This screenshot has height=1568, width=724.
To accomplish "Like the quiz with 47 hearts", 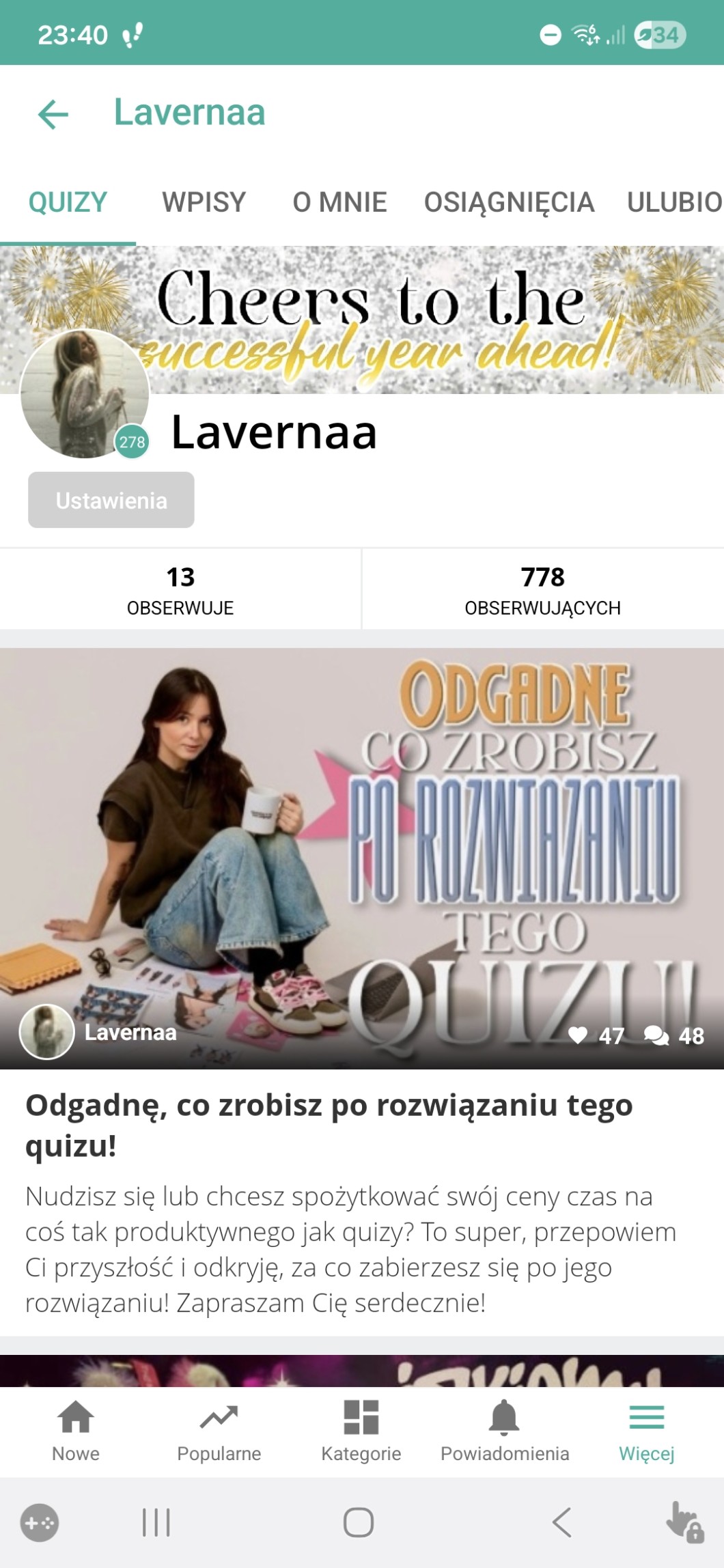I will (579, 1035).
